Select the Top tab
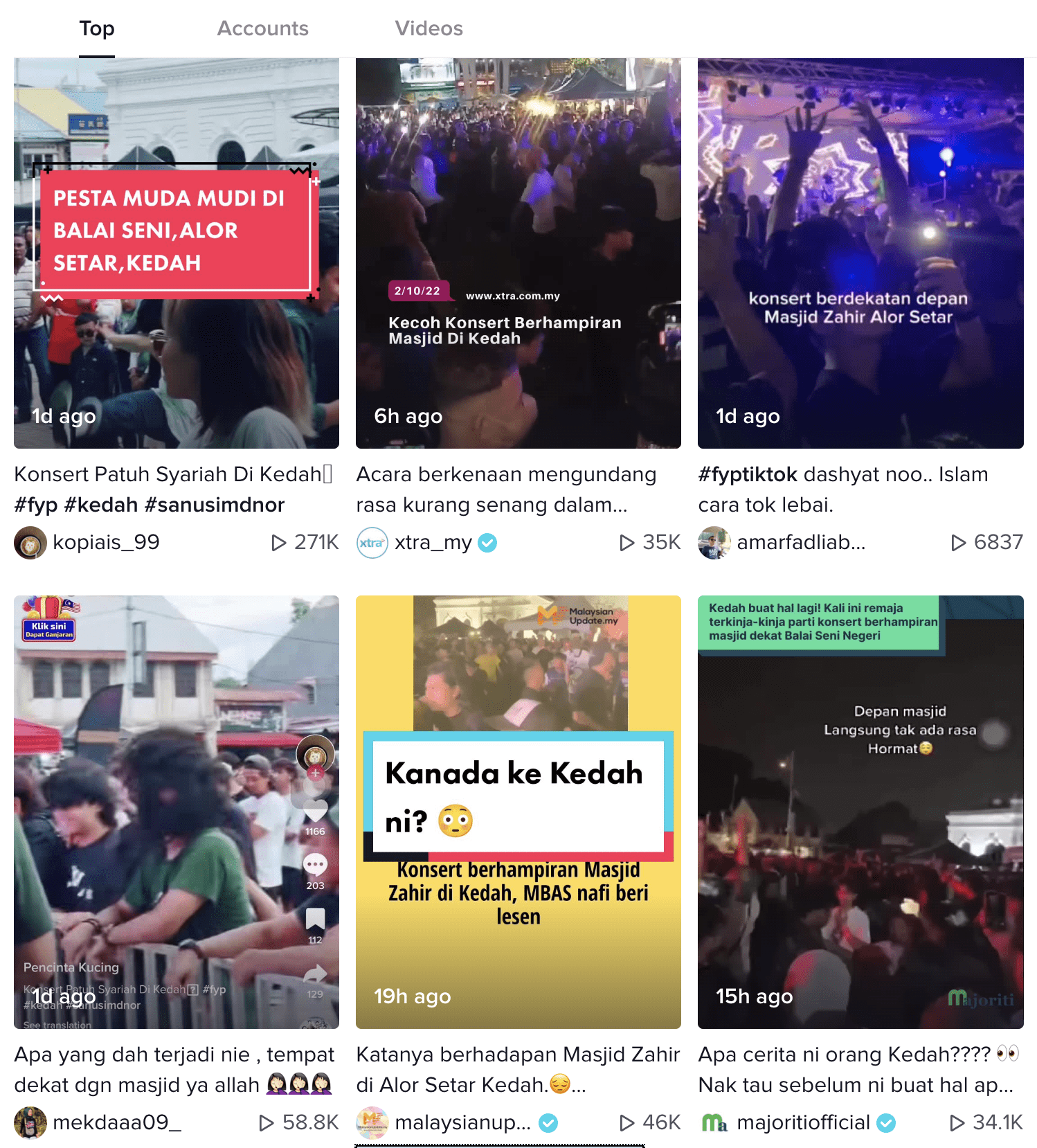Screen dimensions: 1037x1148 97,28
